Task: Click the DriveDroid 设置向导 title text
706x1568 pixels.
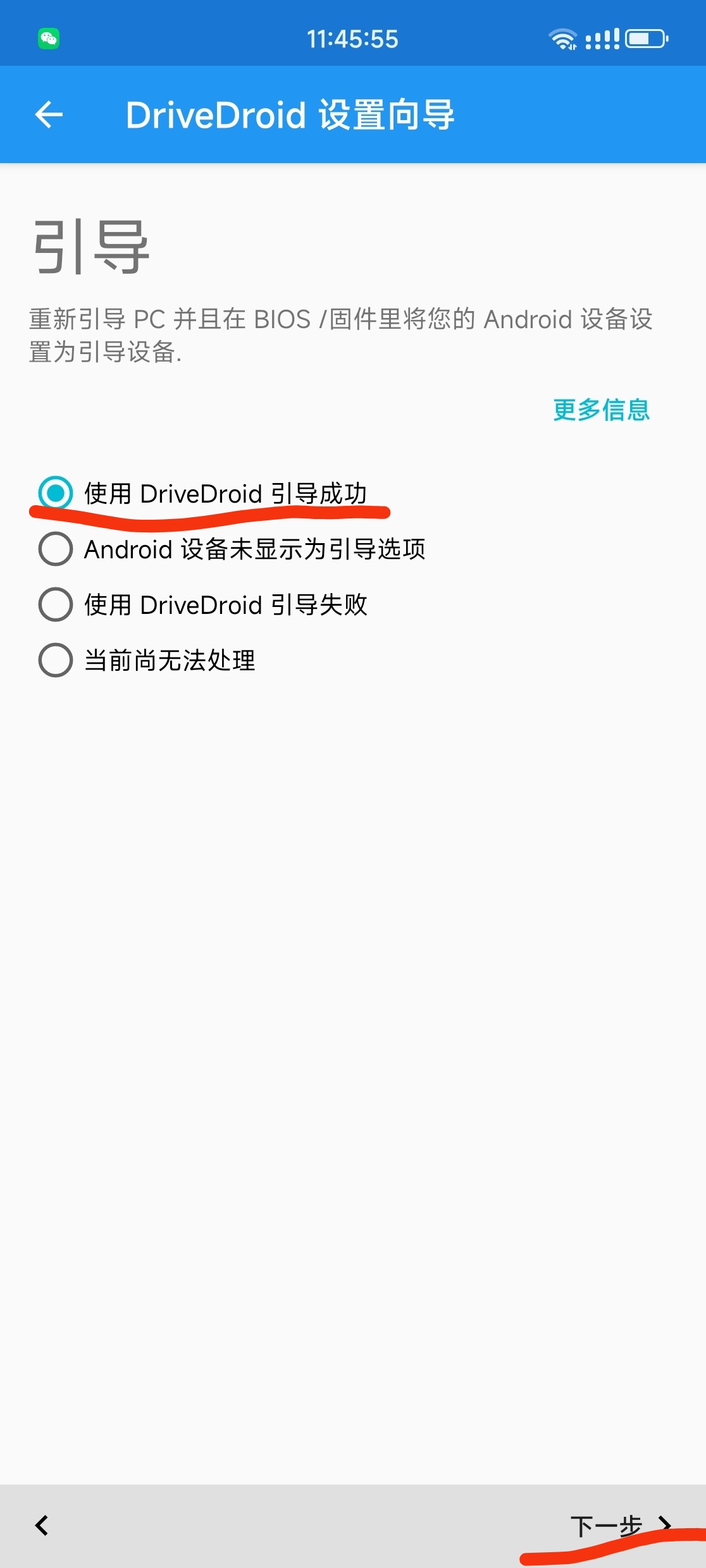Action: click(x=292, y=114)
